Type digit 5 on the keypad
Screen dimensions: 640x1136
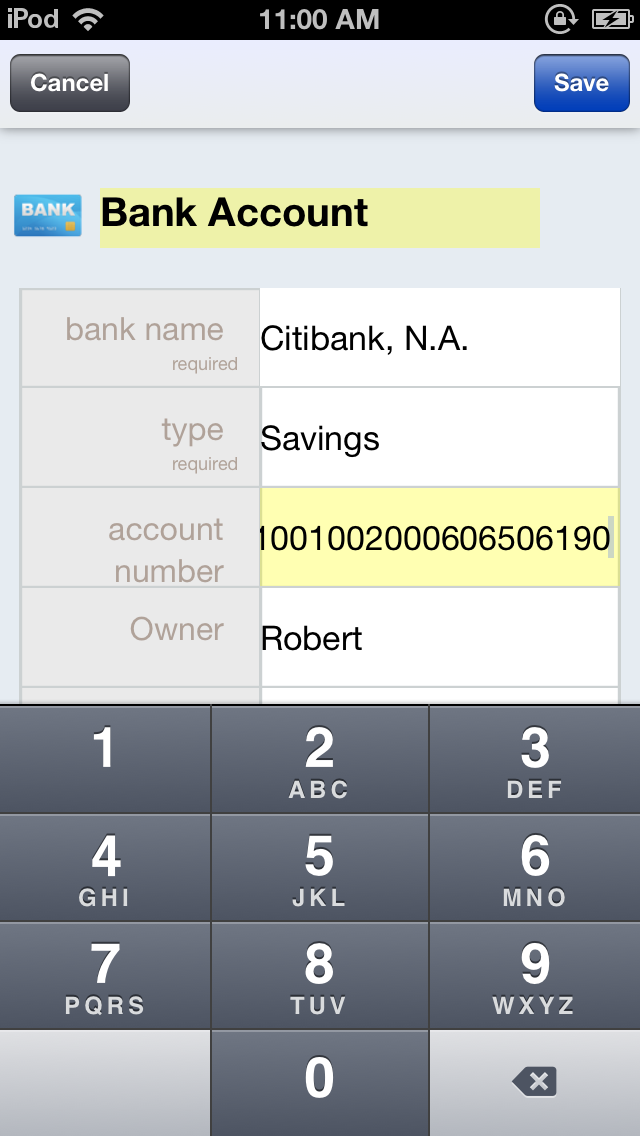click(x=319, y=867)
